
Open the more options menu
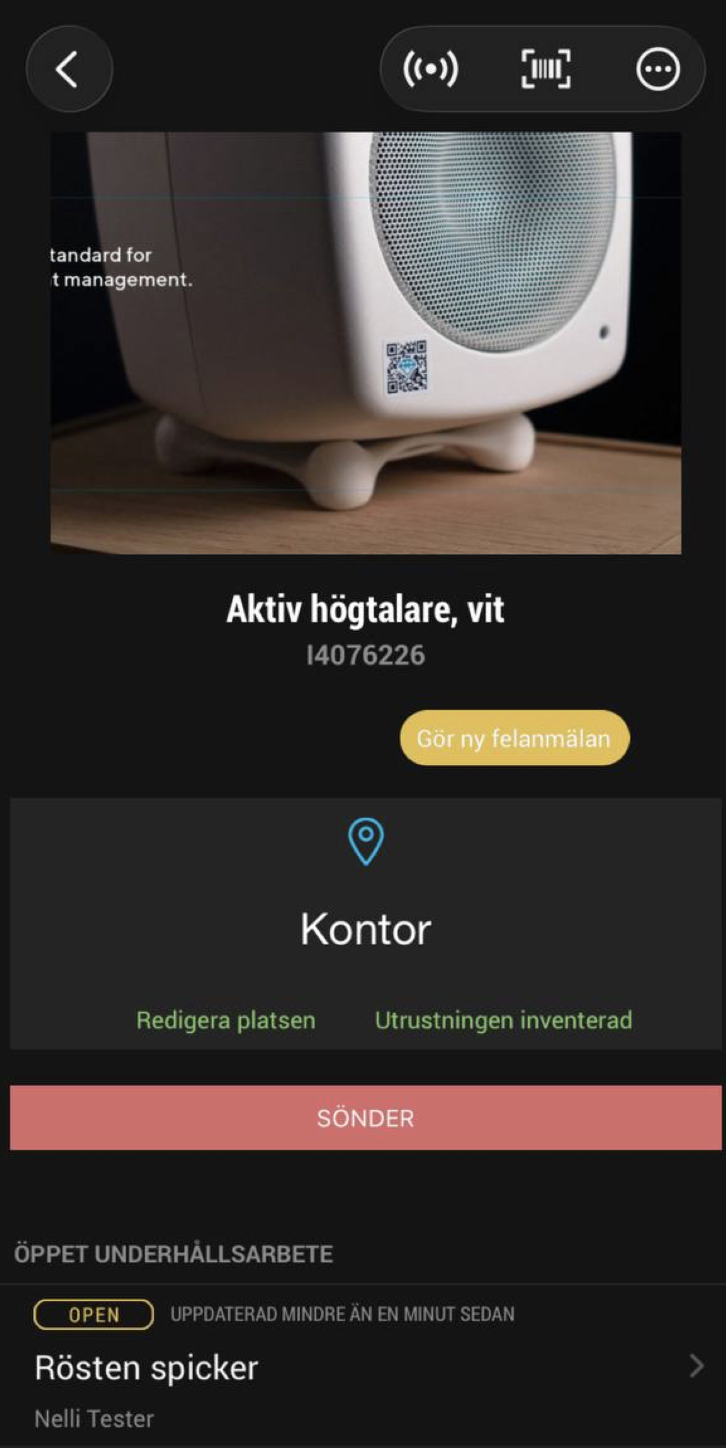point(658,69)
